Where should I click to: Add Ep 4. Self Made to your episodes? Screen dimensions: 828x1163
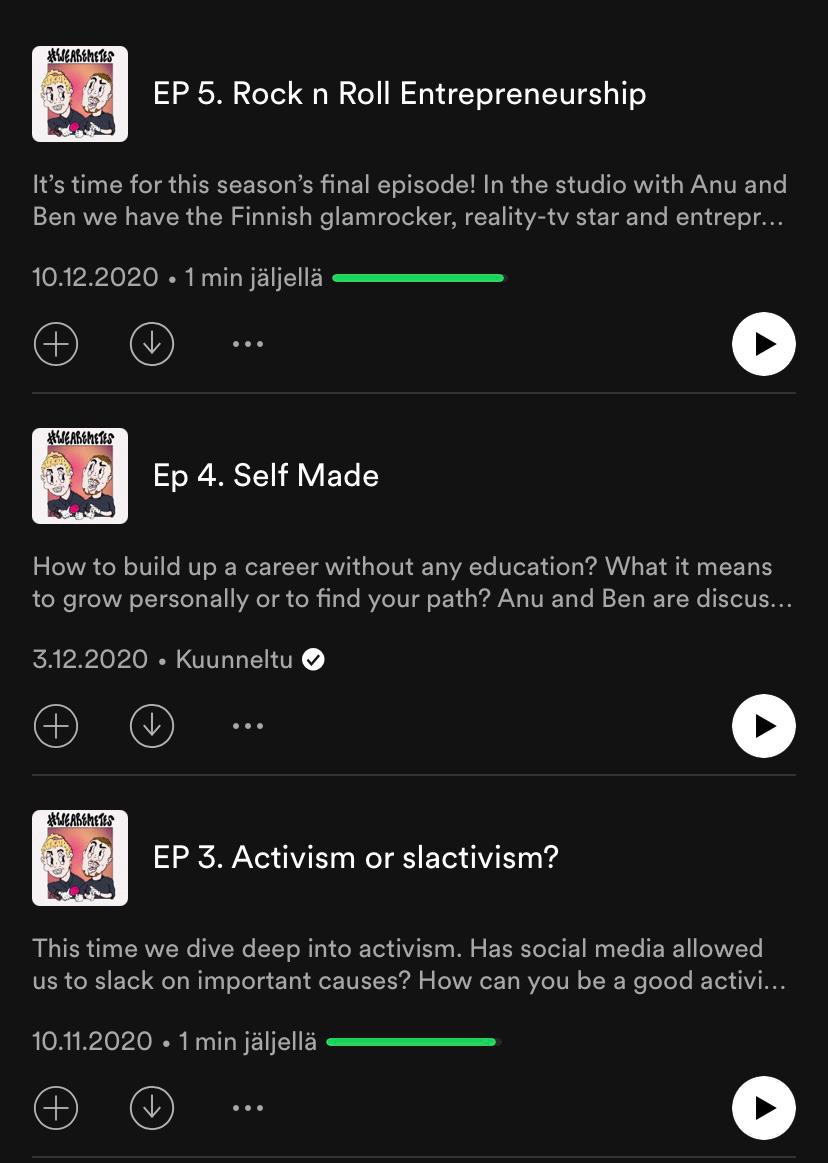click(x=56, y=726)
